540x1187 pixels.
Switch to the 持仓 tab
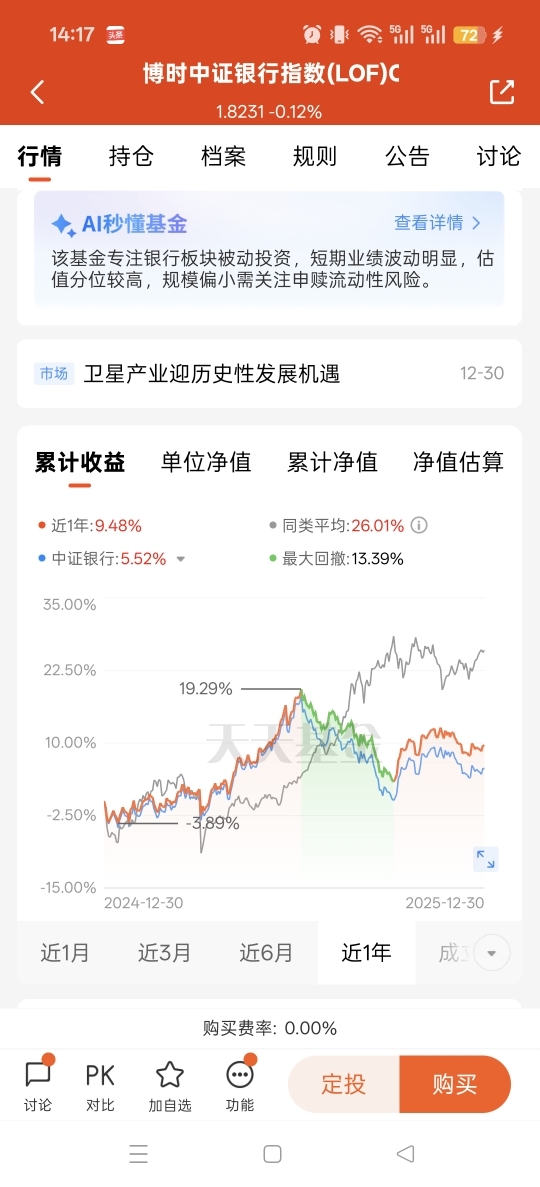pyautogui.click(x=131, y=157)
